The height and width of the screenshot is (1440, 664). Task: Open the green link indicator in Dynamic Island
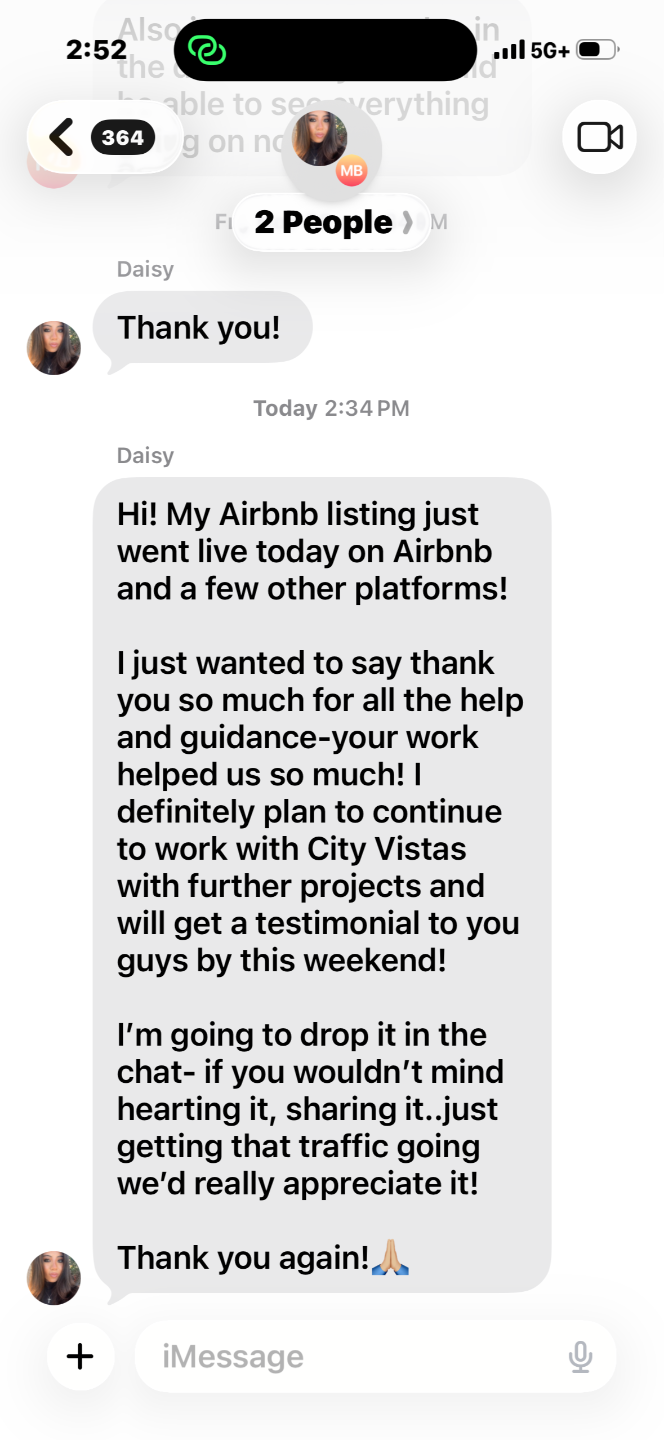pyautogui.click(x=207, y=50)
